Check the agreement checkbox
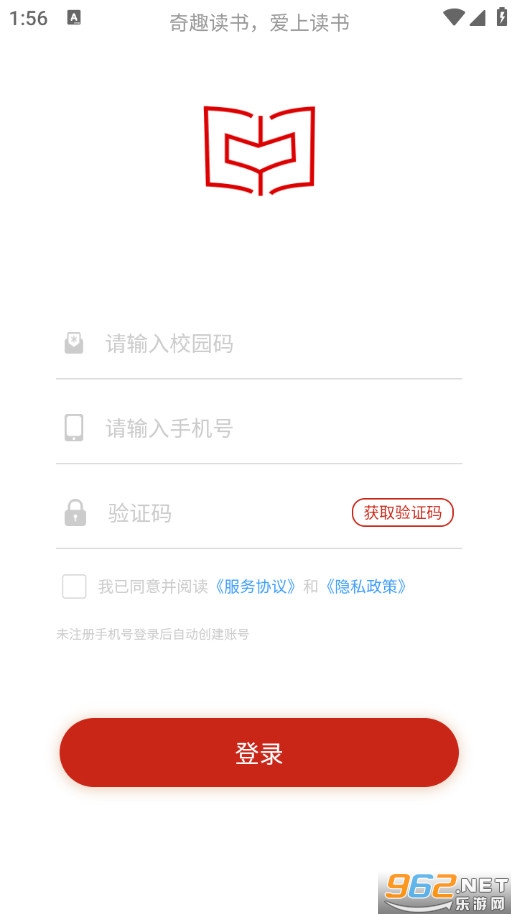 pos(74,586)
